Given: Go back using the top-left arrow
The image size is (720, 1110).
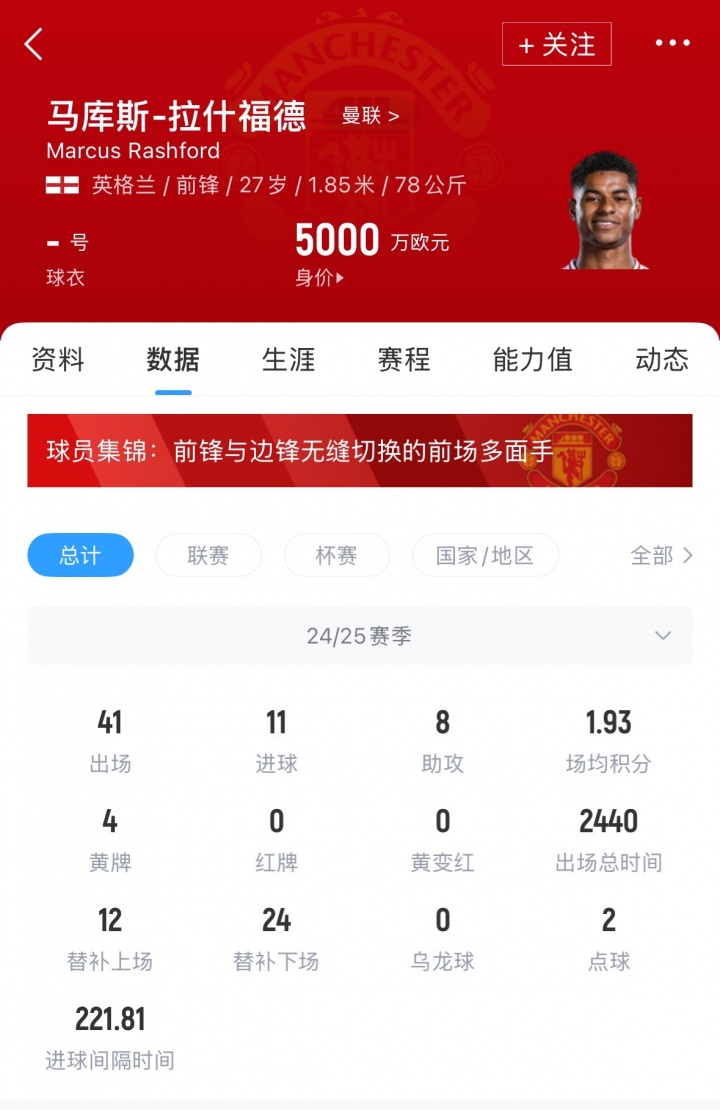Looking at the screenshot, I should click(34, 44).
